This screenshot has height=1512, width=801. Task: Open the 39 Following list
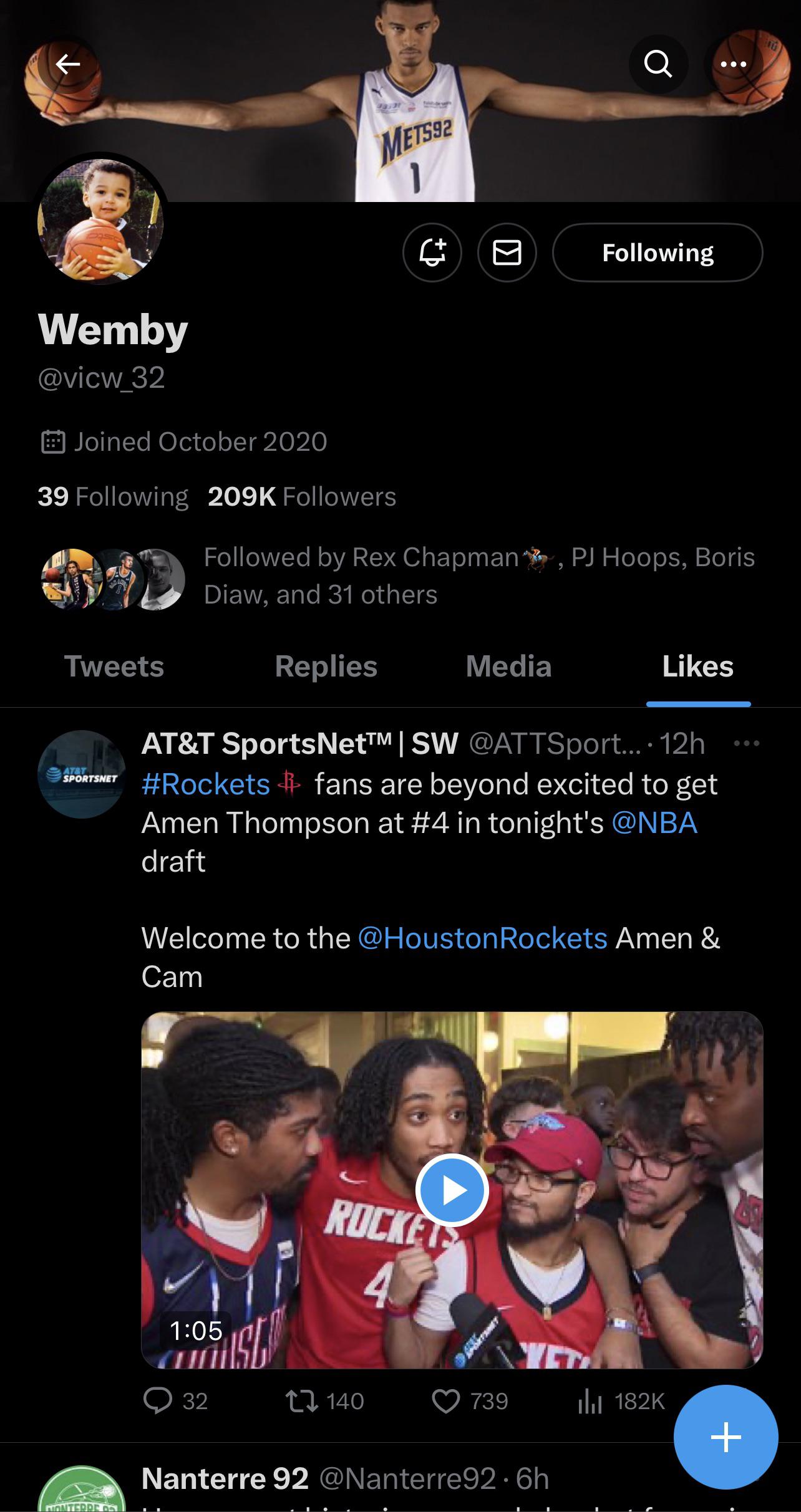(x=112, y=497)
